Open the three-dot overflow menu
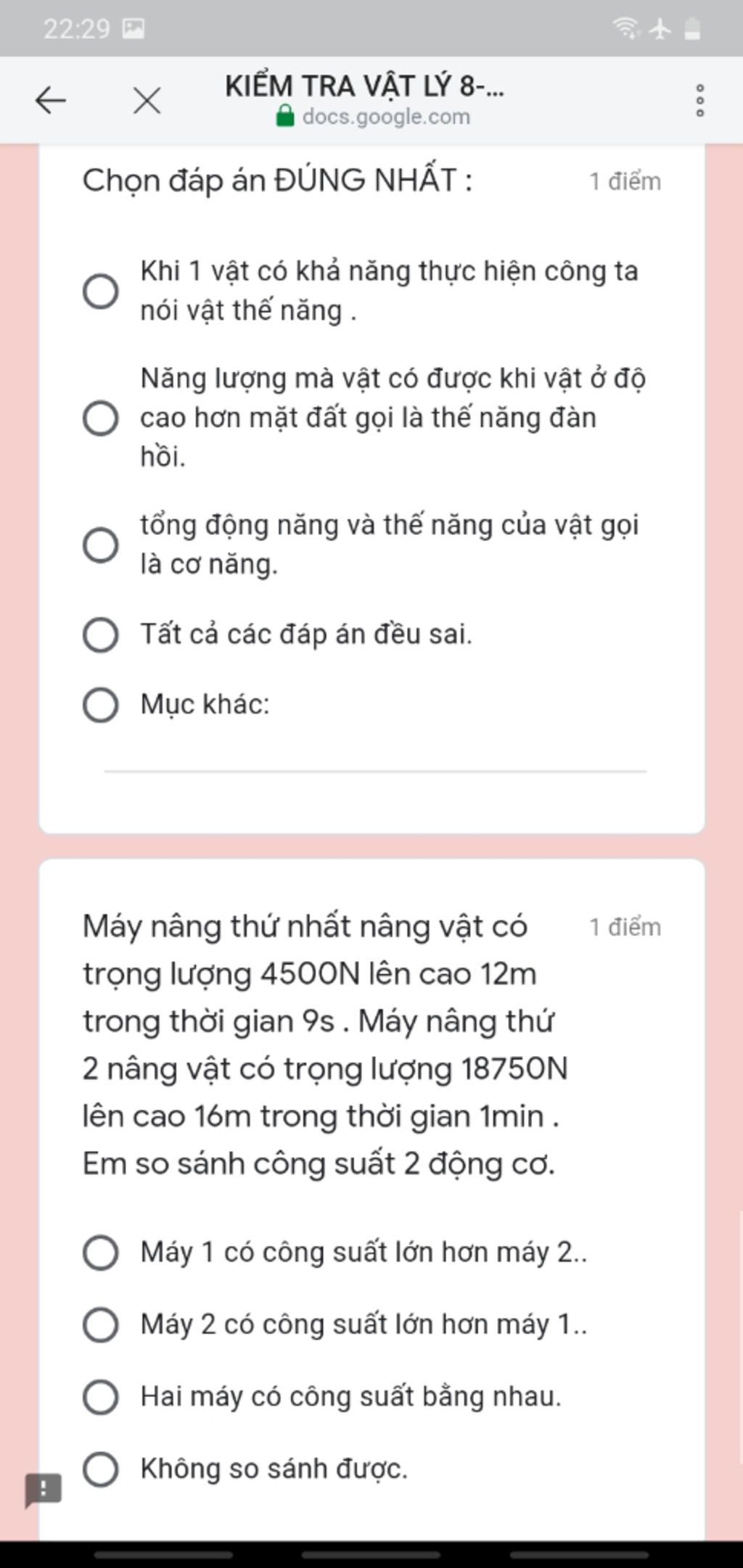Image resolution: width=743 pixels, height=1568 pixels. coord(699,100)
